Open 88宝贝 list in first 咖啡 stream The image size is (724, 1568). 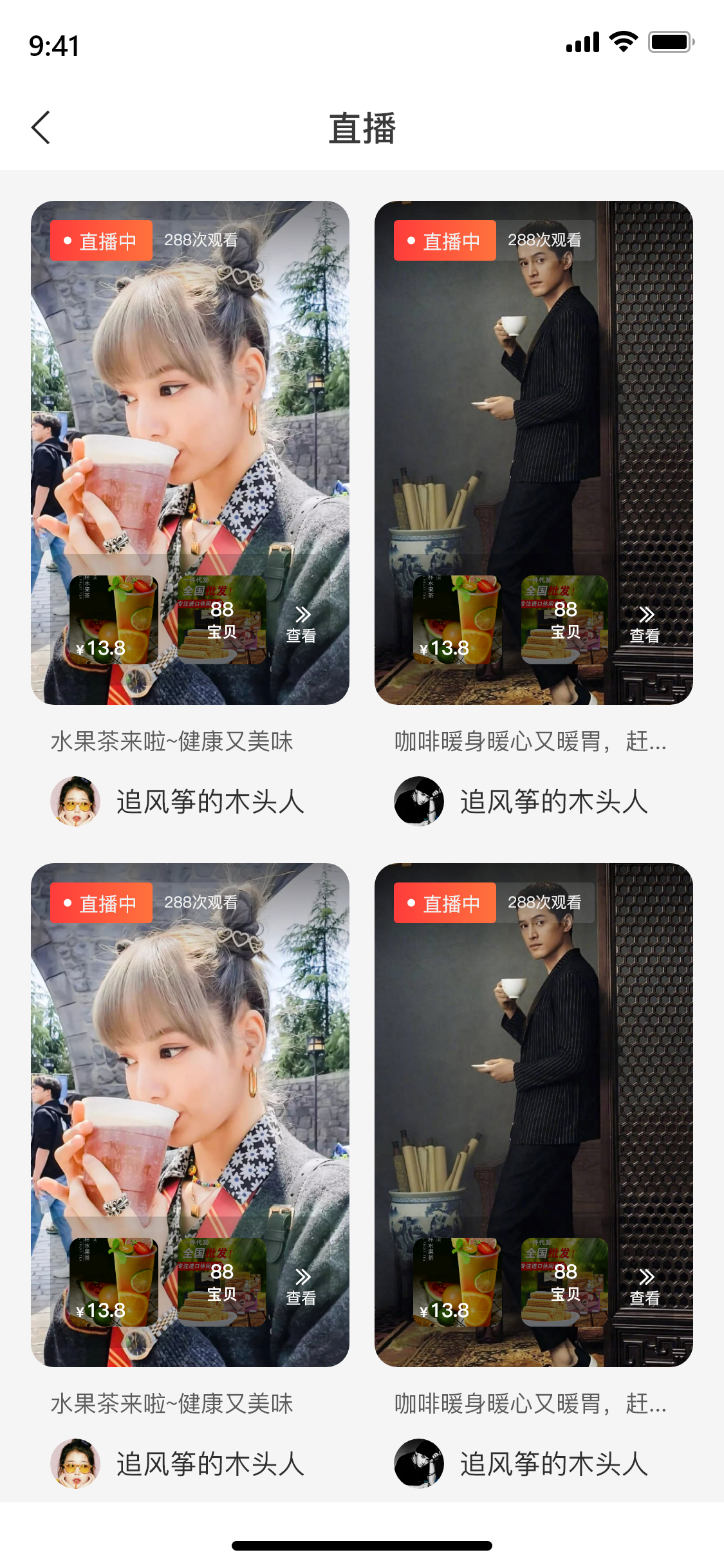coord(564,620)
